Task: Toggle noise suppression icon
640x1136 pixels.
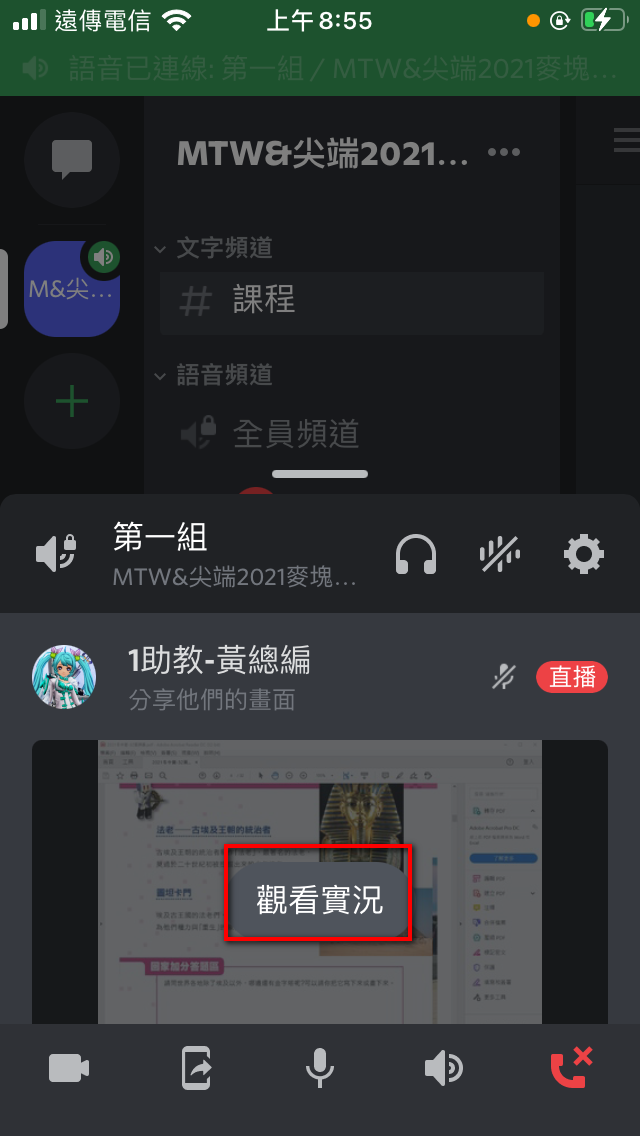Action: click(x=500, y=554)
